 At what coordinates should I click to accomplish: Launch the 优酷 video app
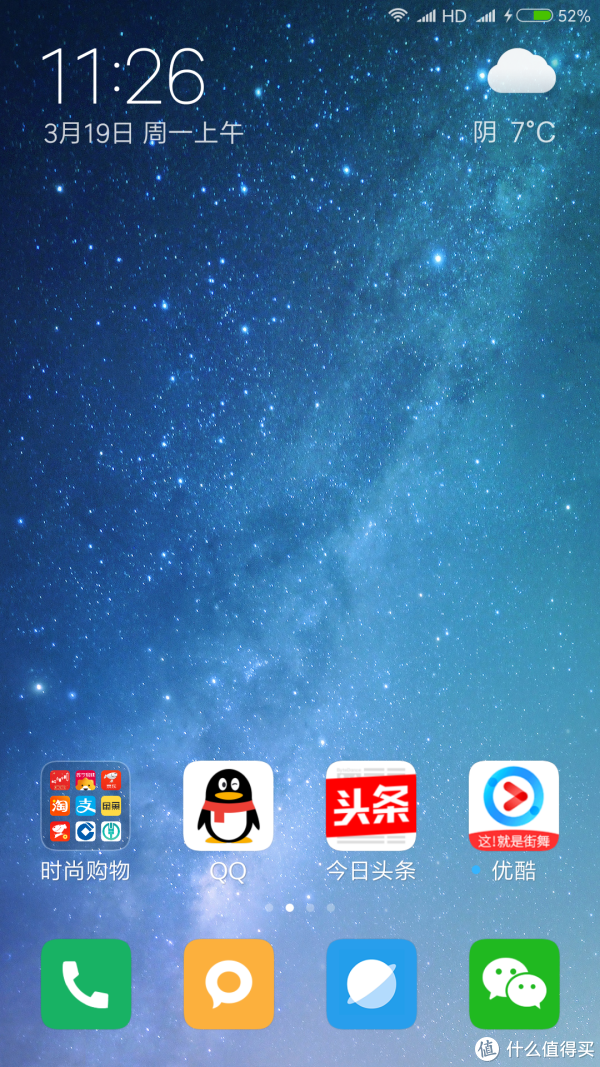(x=514, y=806)
